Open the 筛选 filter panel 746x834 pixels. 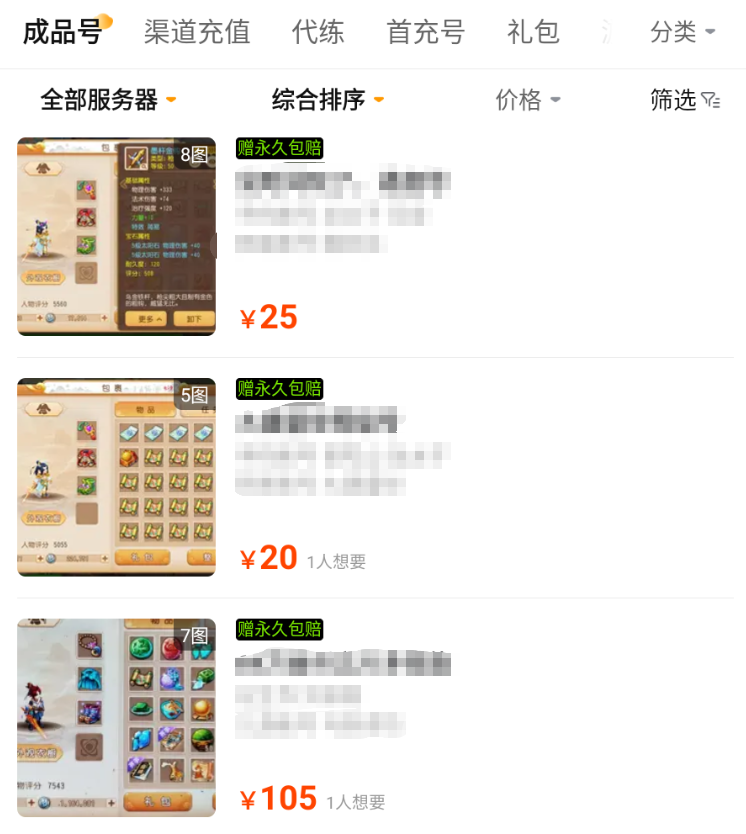(685, 100)
